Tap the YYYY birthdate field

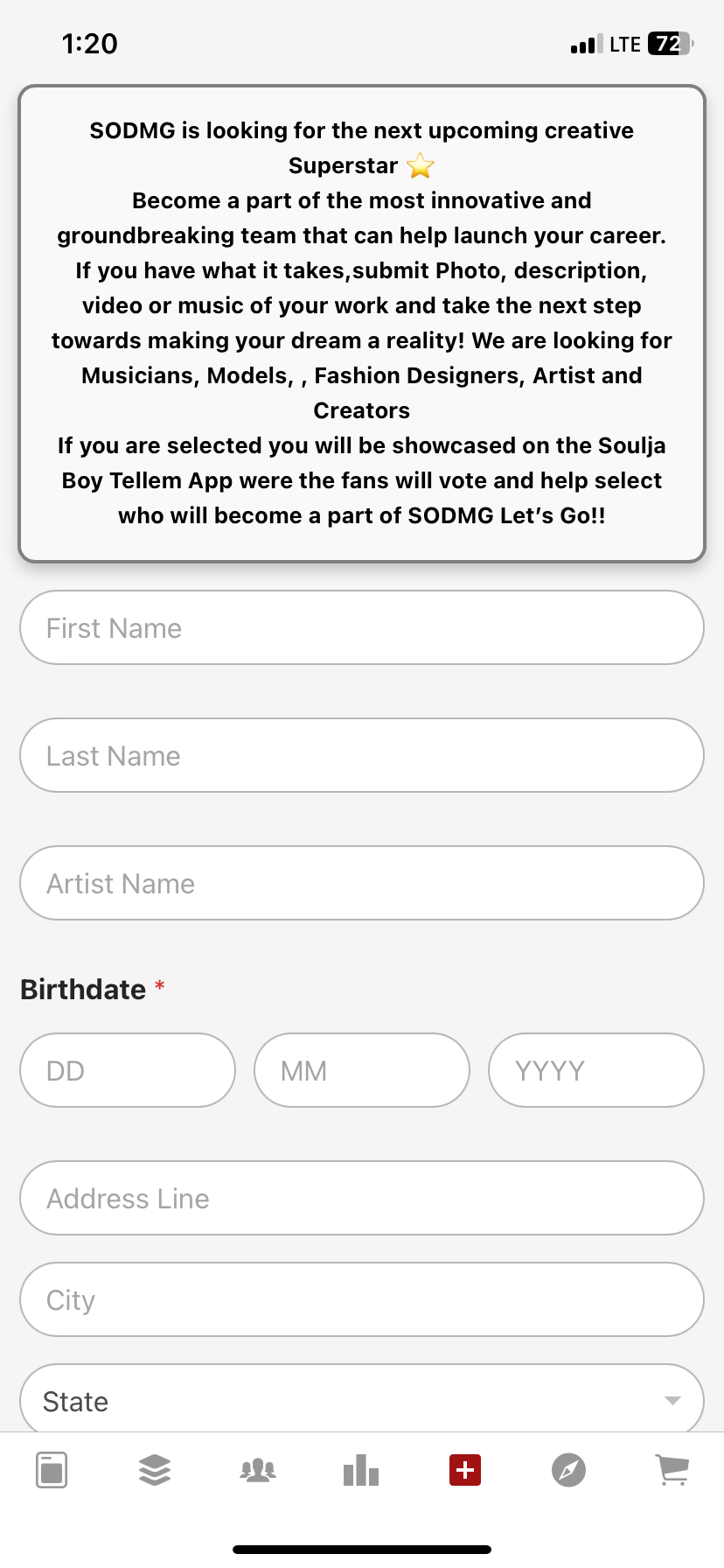596,1070
